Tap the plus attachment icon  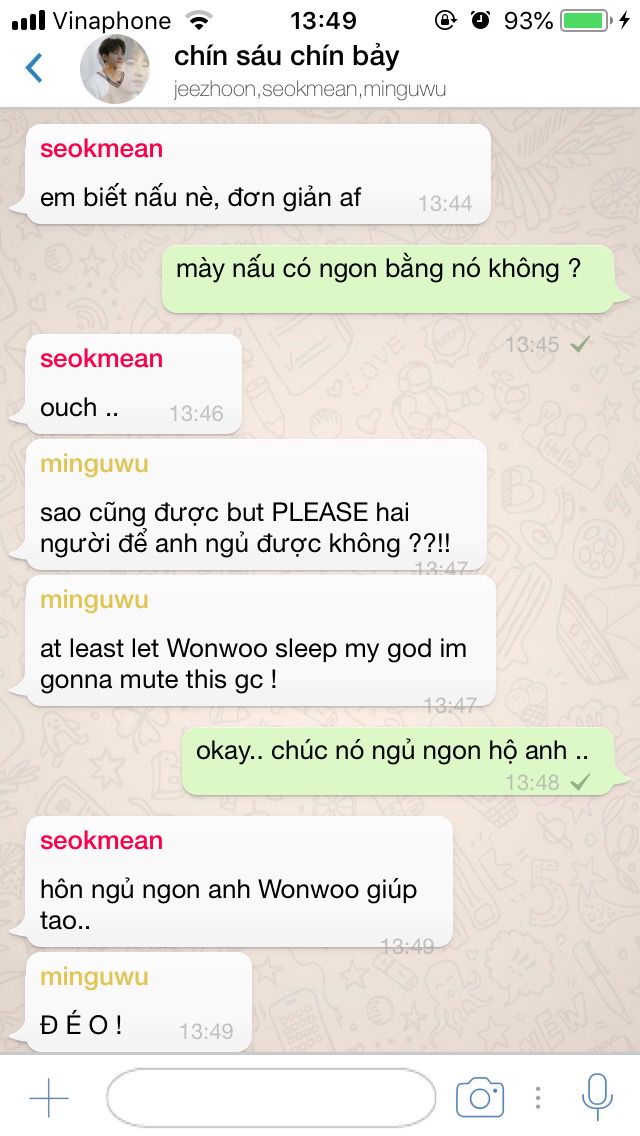tap(49, 1098)
